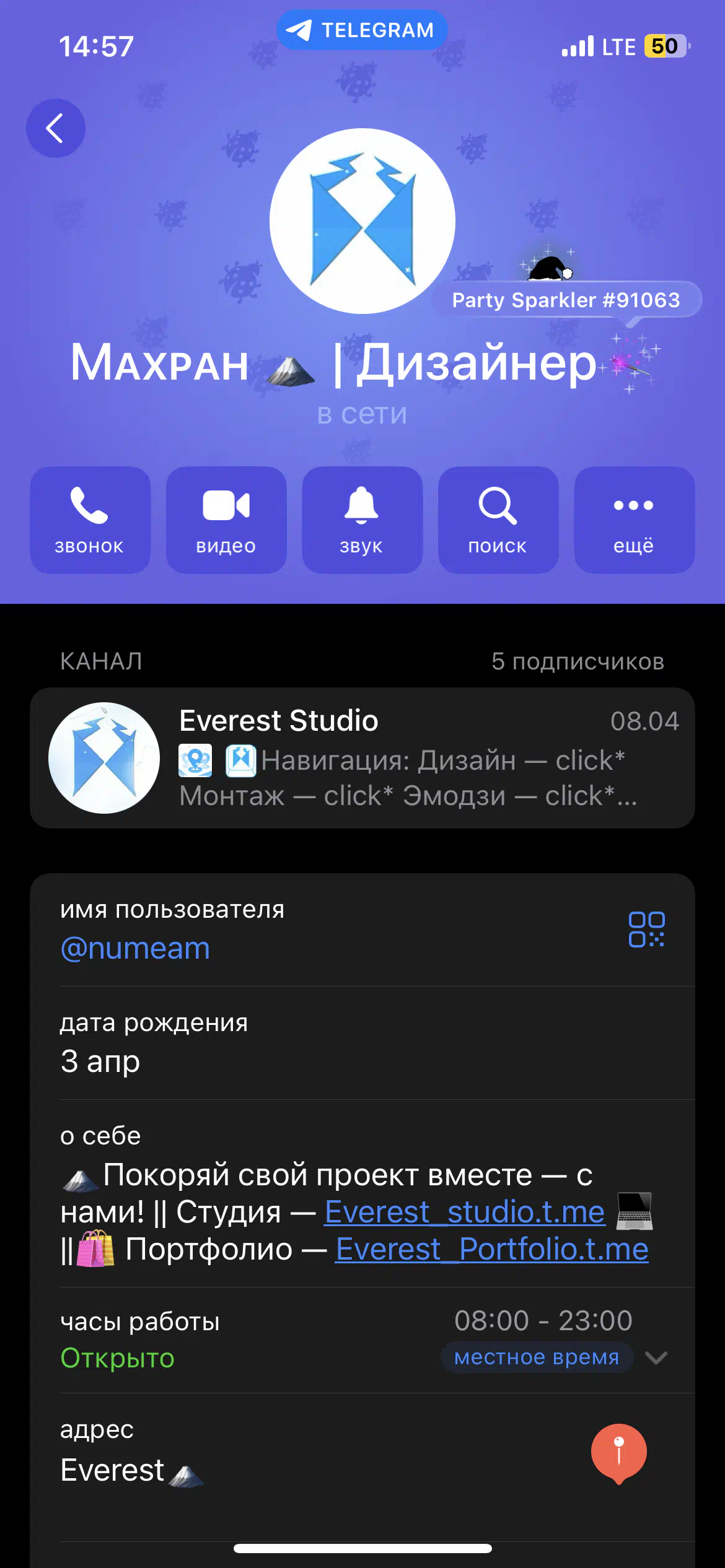Open the Everest_studio.t.me link
The height and width of the screenshot is (1568, 725).
pyautogui.click(x=465, y=1212)
